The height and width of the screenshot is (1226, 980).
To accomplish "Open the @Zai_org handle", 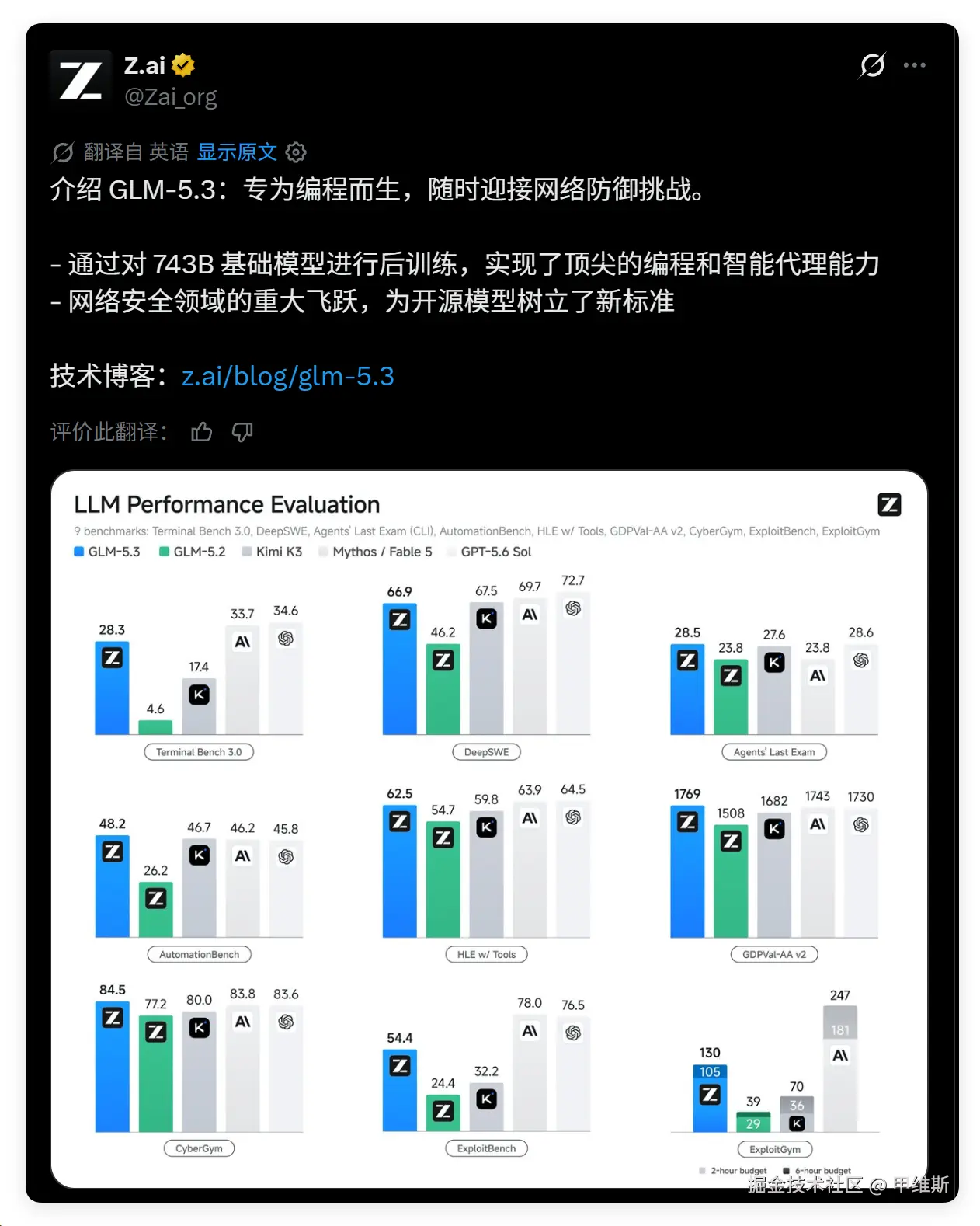I will click(171, 97).
